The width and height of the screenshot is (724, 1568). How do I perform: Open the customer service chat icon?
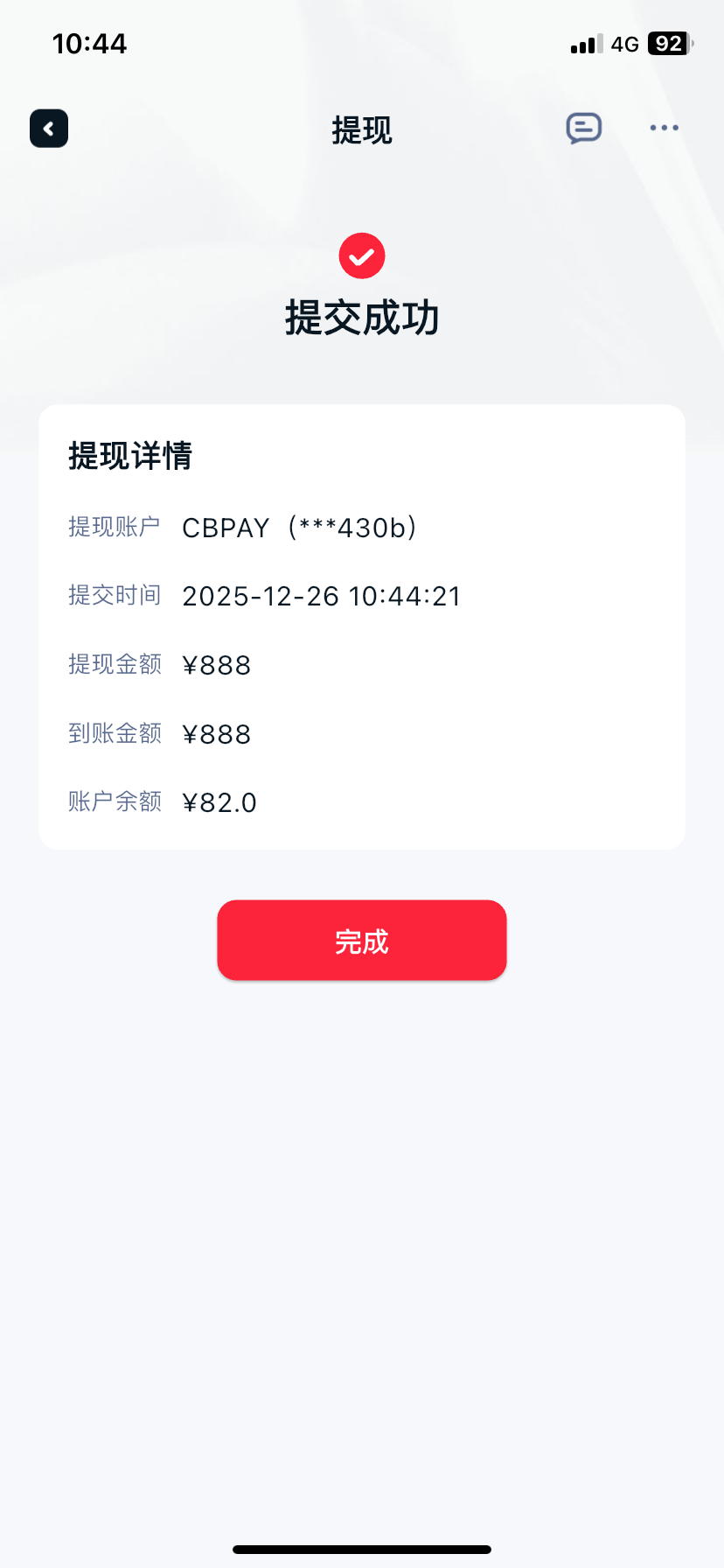(x=583, y=128)
